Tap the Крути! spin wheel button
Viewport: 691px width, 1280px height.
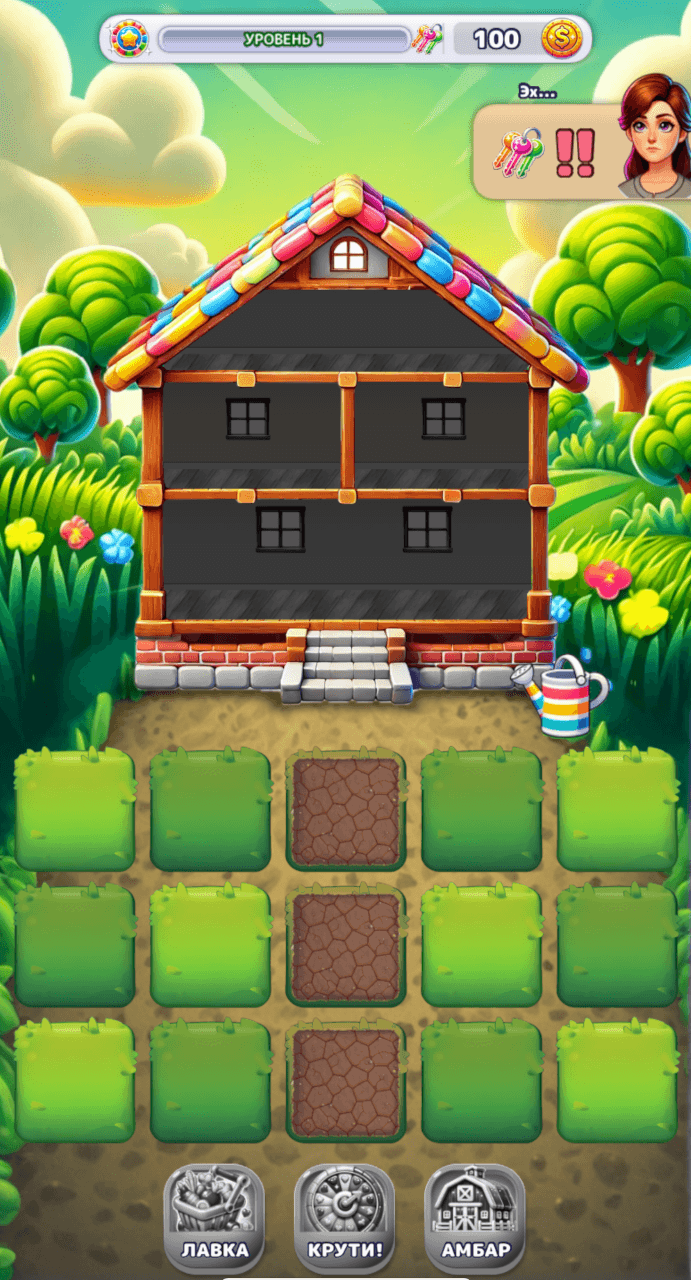(x=344, y=1217)
